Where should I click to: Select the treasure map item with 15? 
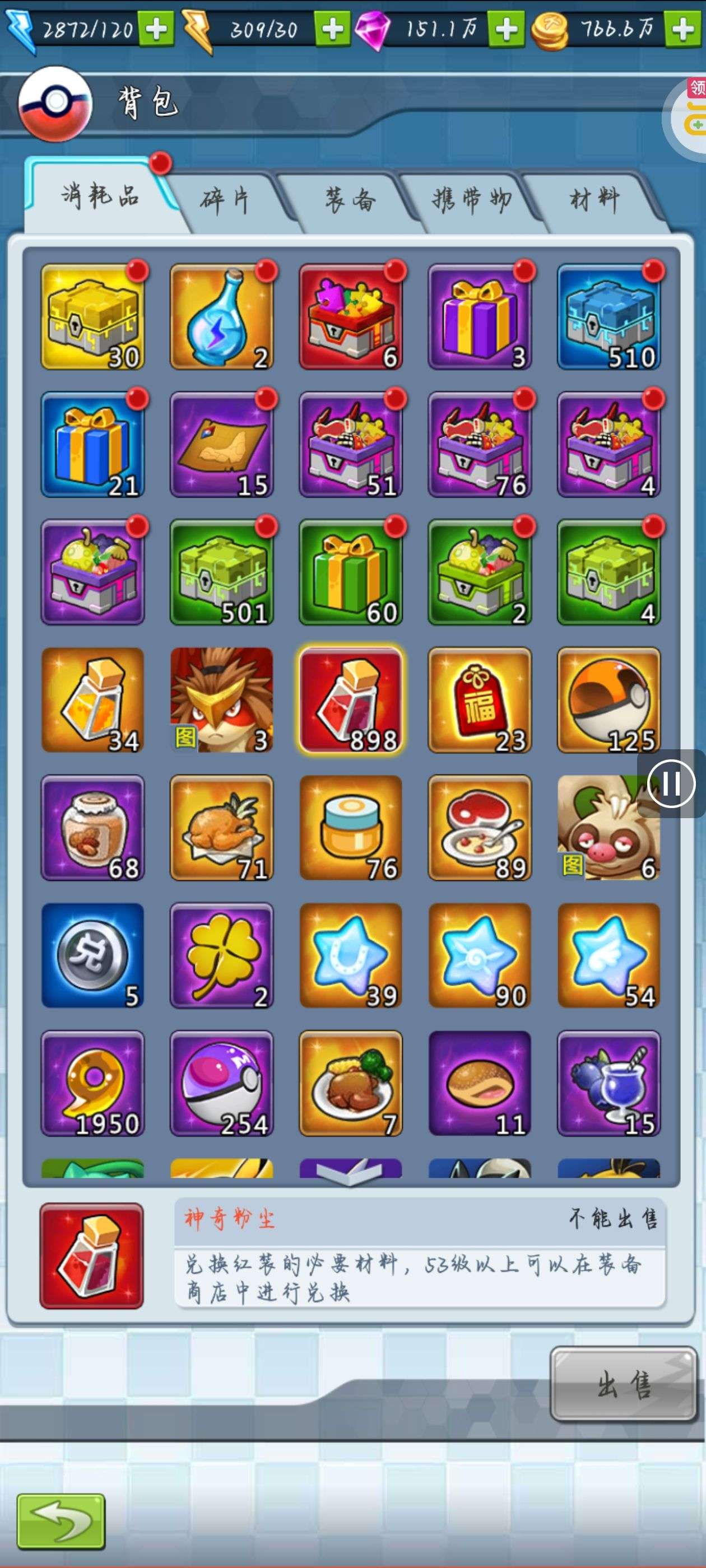pyautogui.click(x=222, y=444)
